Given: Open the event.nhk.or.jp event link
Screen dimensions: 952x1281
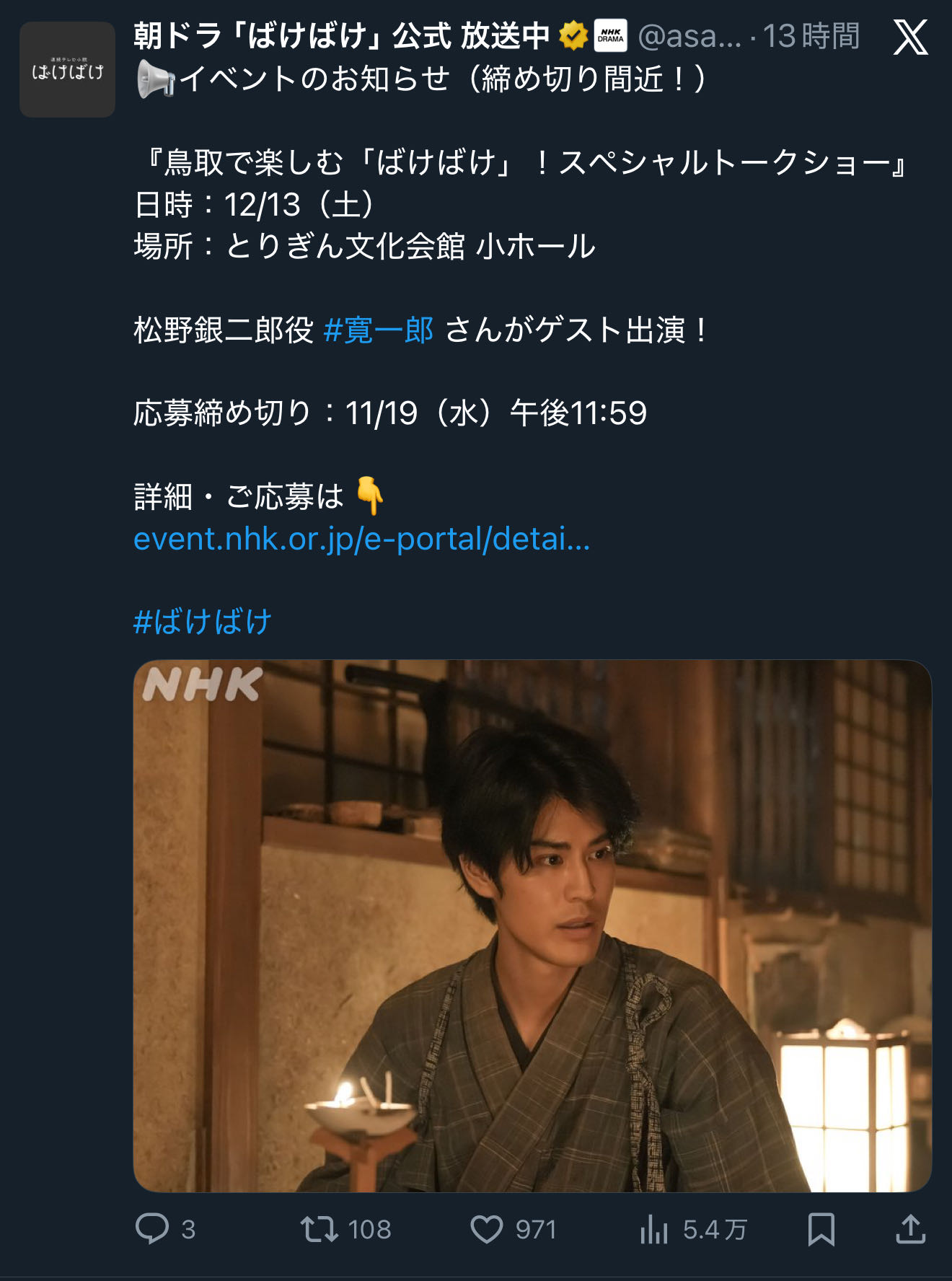Looking at the screenshot, I should point(361,539).
